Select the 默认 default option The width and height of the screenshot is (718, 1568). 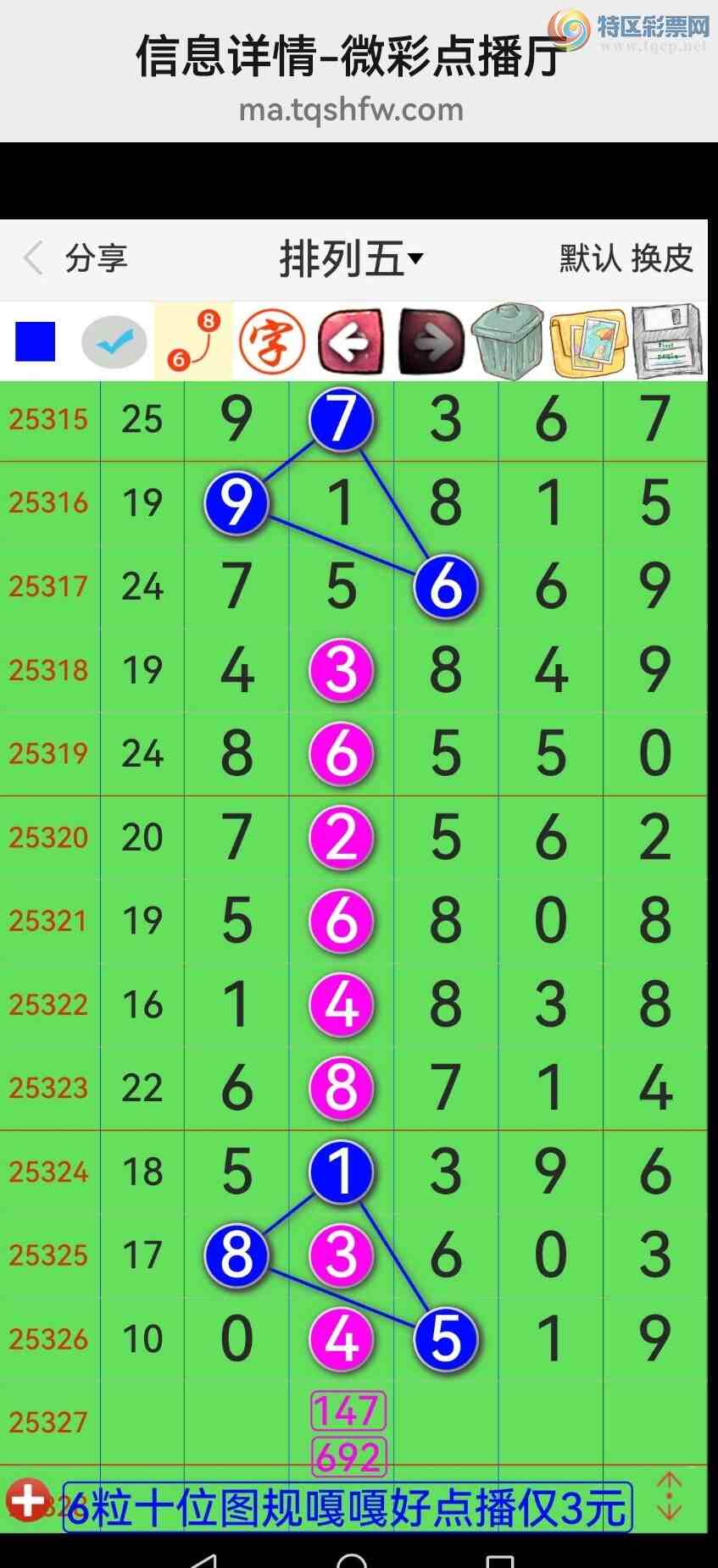[x=590, y=258]
